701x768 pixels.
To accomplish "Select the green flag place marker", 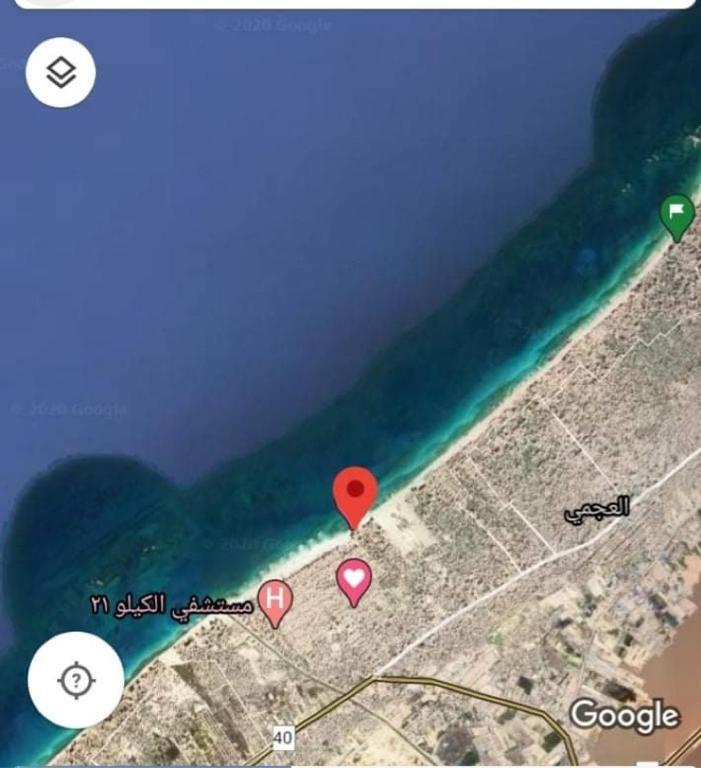I will click(x=677, y=215).
